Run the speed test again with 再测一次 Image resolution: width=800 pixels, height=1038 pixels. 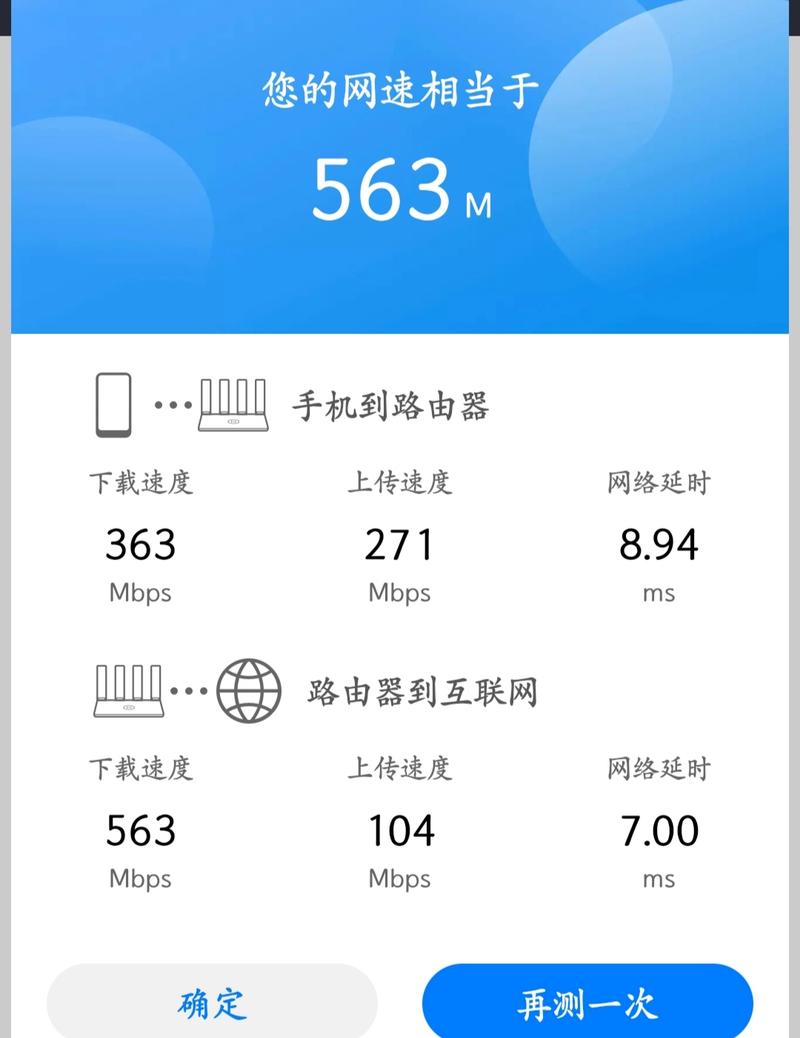(x=587, y=1003)
